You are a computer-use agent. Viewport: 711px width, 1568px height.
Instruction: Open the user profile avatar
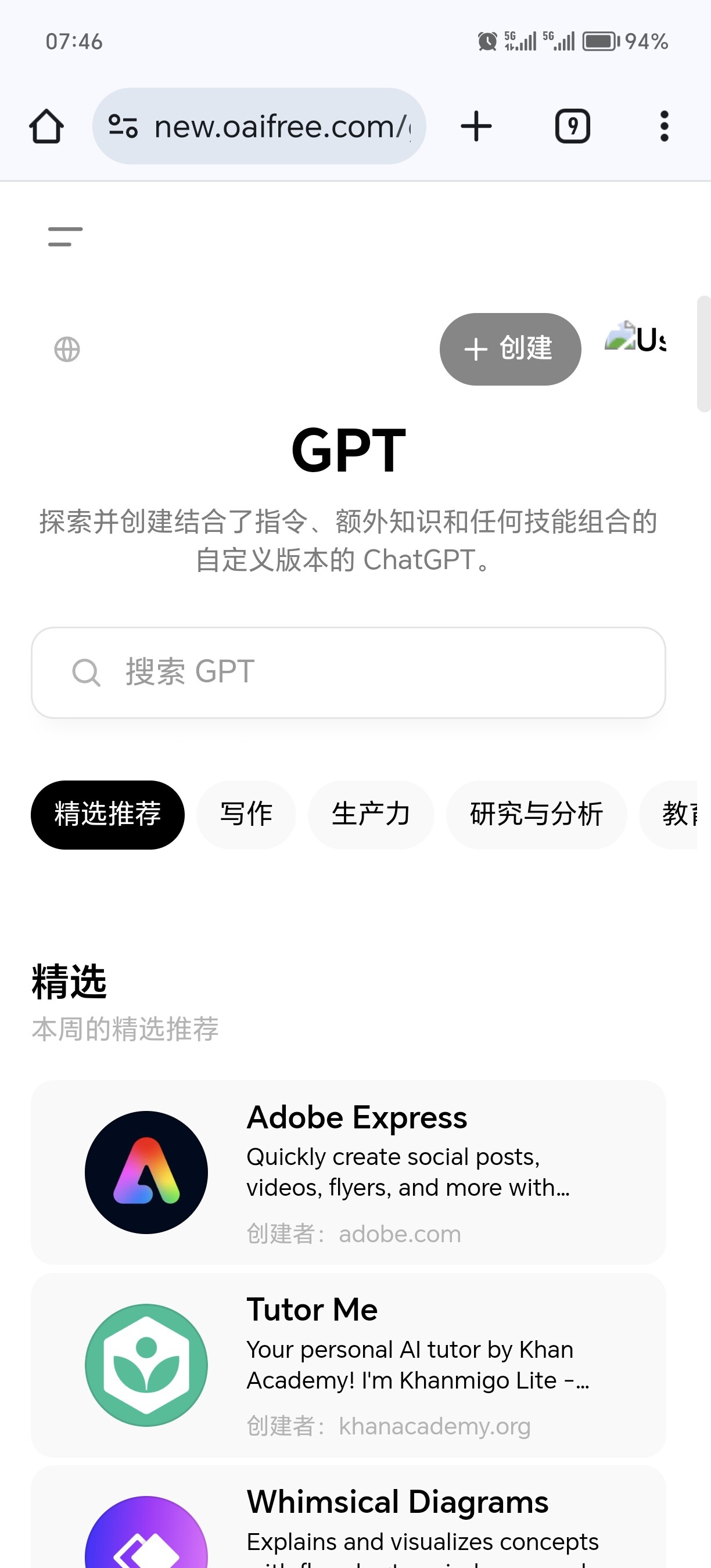[x=635, y=338]
